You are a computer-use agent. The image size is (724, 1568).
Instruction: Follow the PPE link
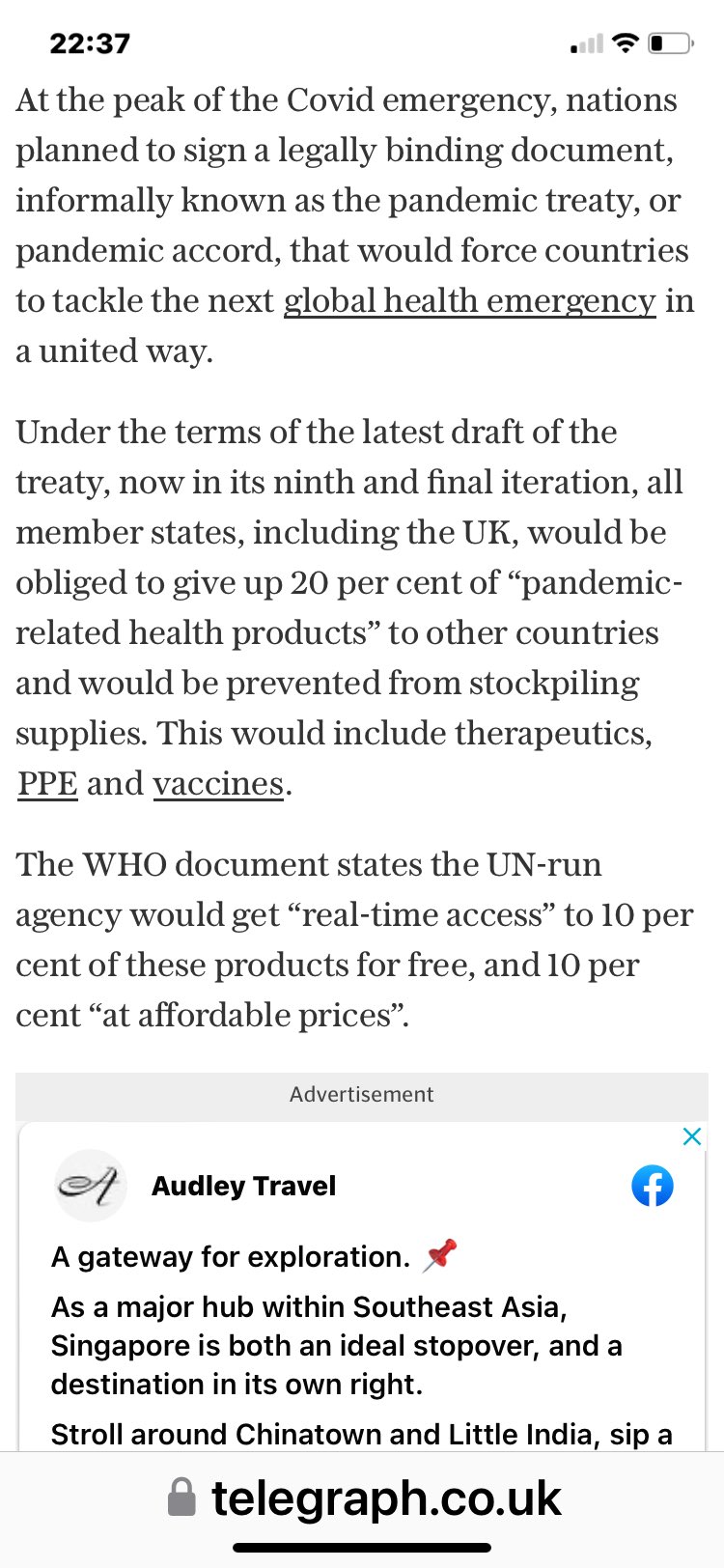click(47, 783)
